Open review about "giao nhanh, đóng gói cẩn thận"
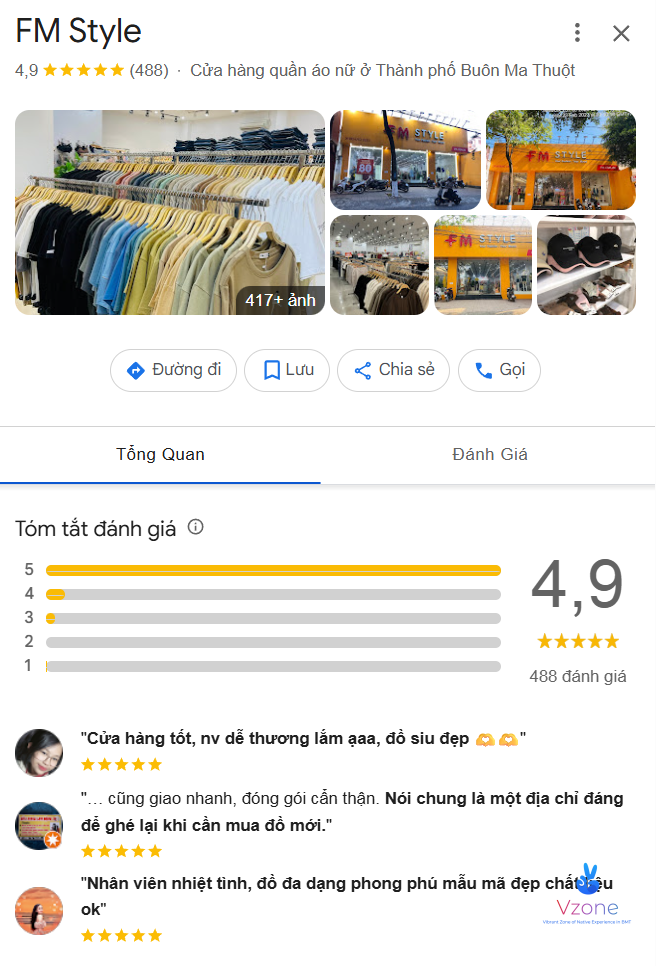Viewport: 656px width, 966px height. 351,812
